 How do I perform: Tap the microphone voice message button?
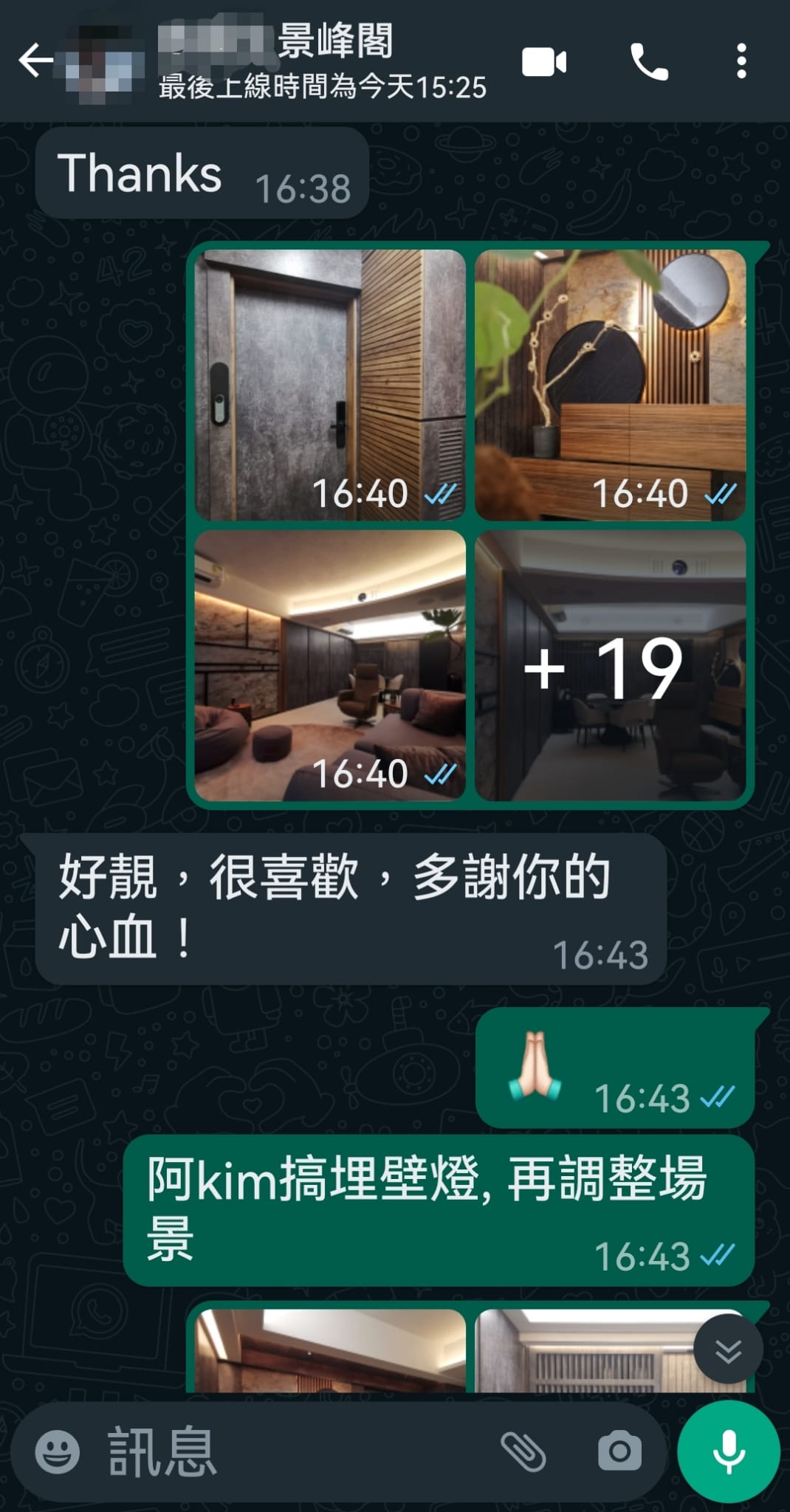tap(729, 1451)
